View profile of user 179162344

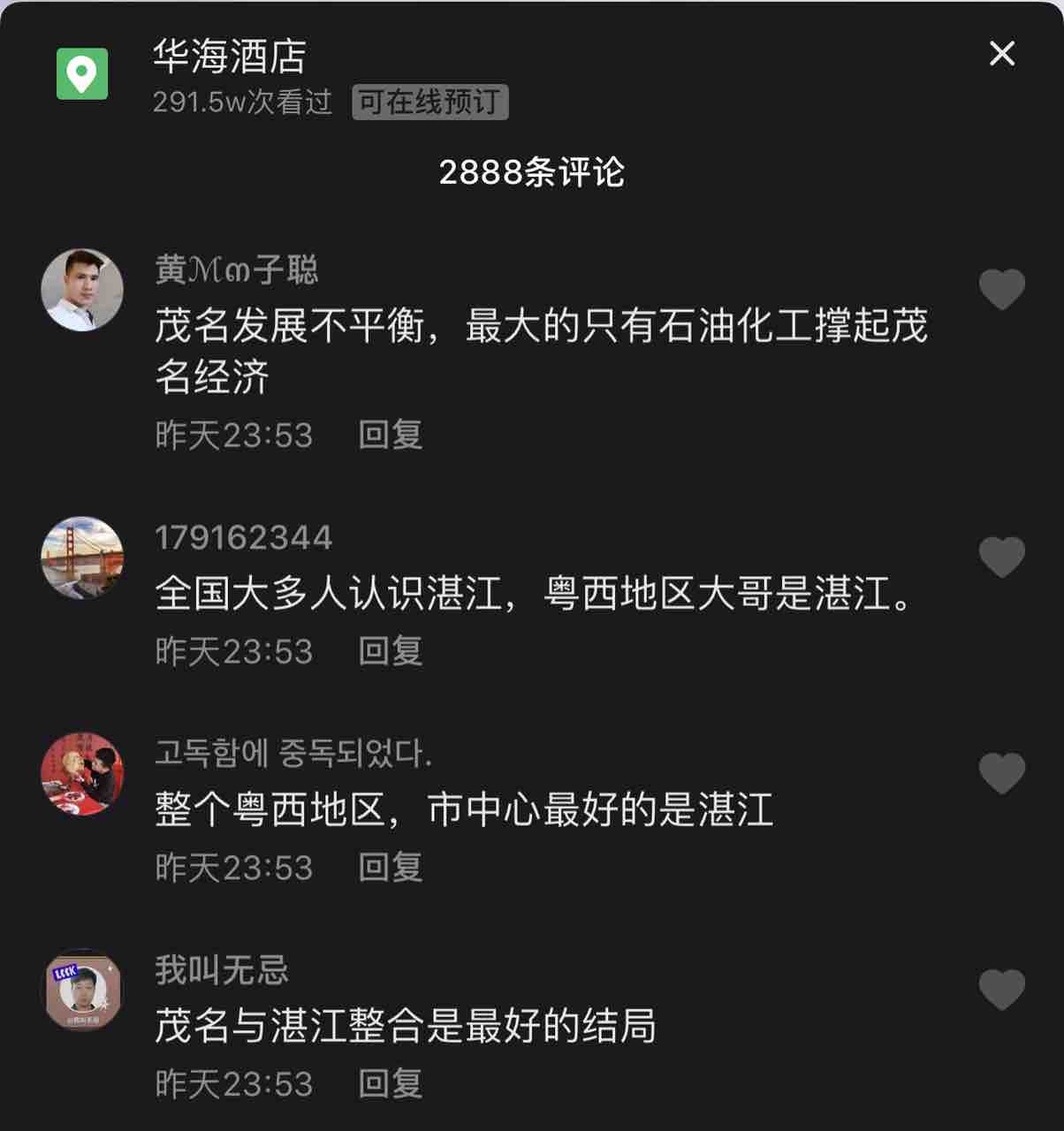click(82, 558)
